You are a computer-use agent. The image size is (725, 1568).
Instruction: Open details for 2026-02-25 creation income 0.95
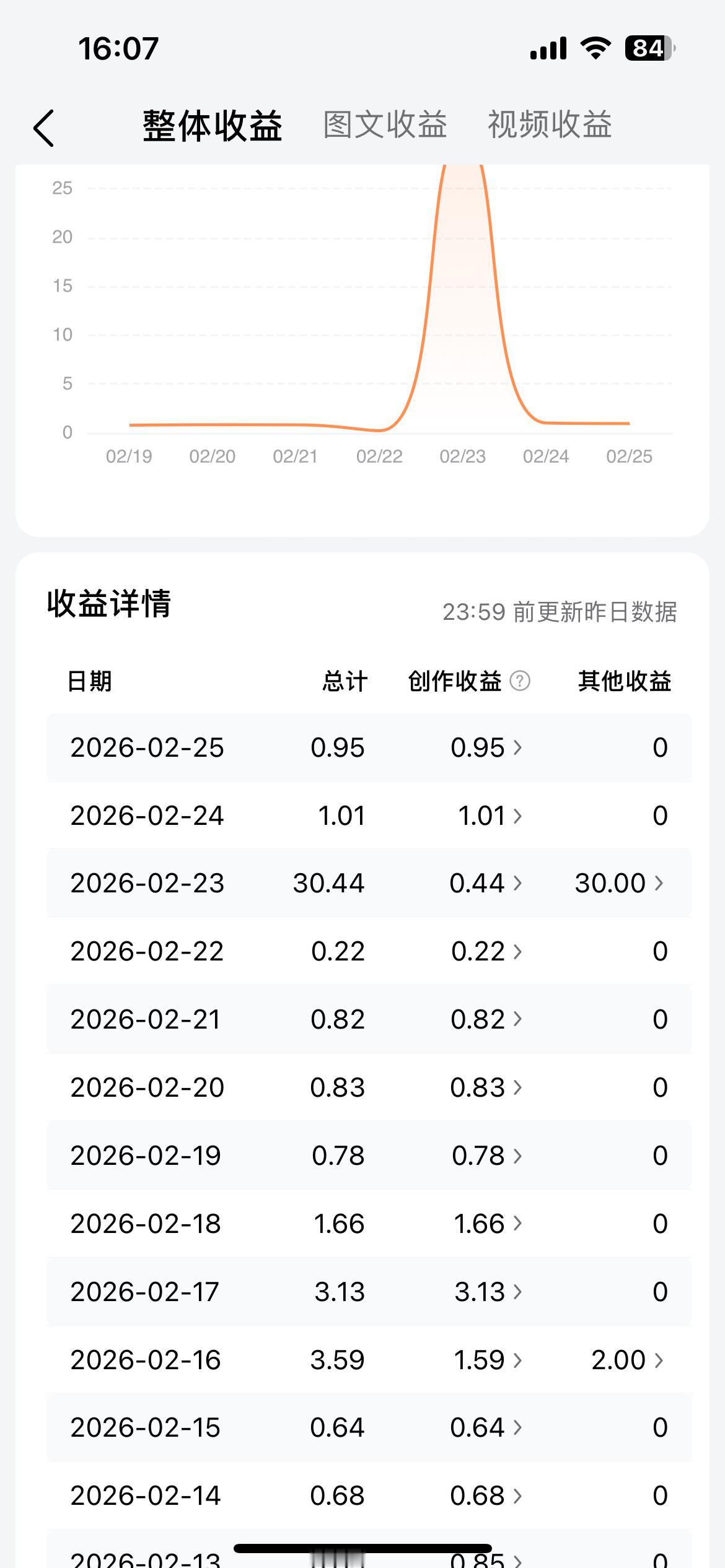pyautogui.click(x=486, y=748)
